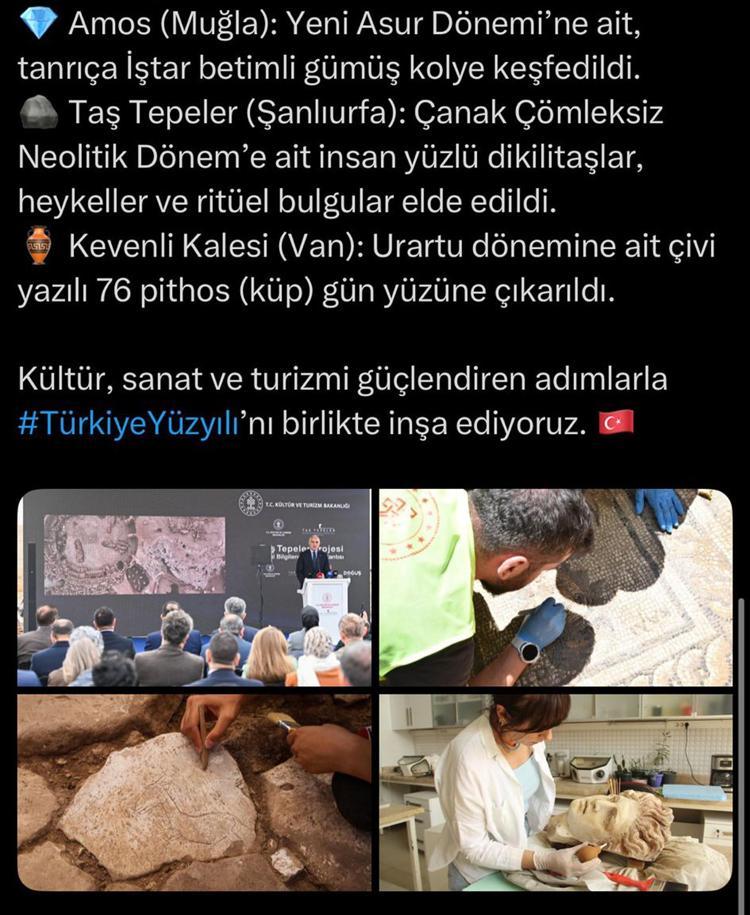Image resolution: width=750 pixels, height=915 pixels.
Task: View the statue head restoration photo
Action: [x=555, y=792]
